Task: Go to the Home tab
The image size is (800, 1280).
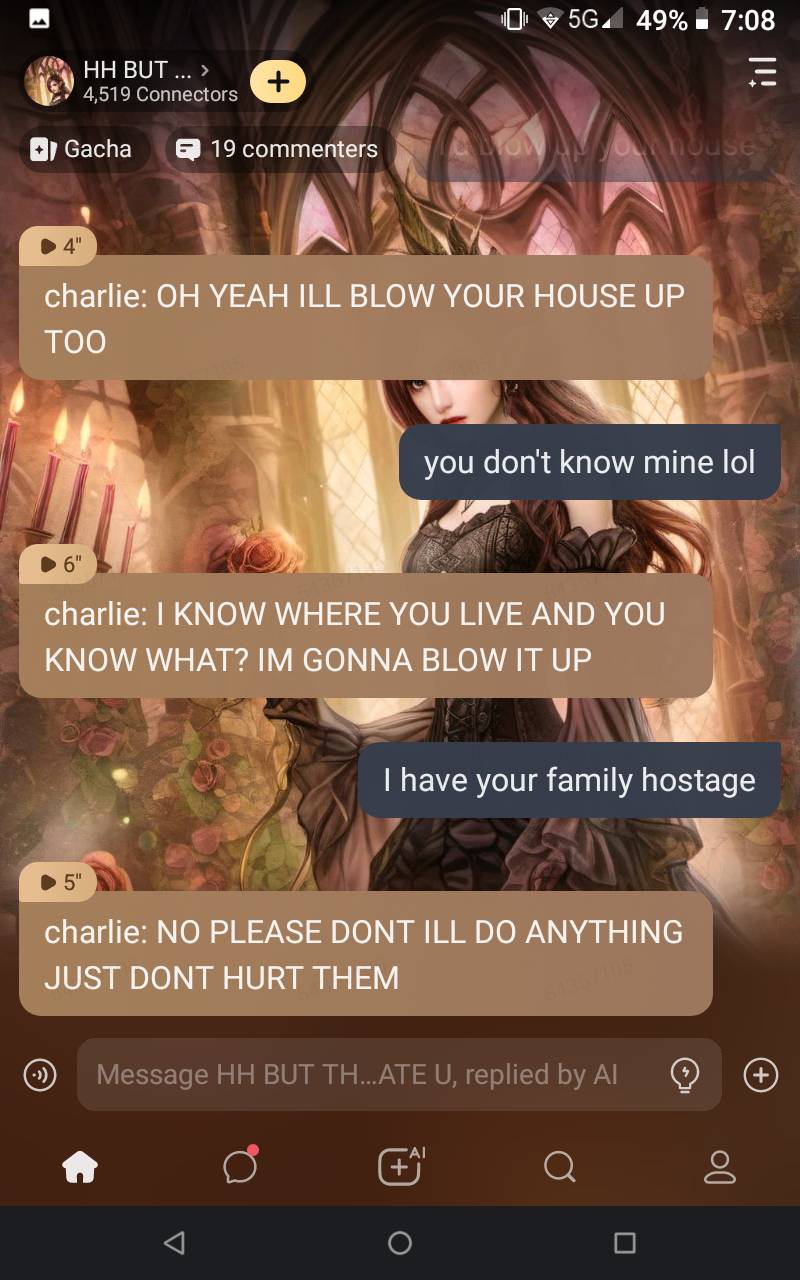Action: 80,1166
